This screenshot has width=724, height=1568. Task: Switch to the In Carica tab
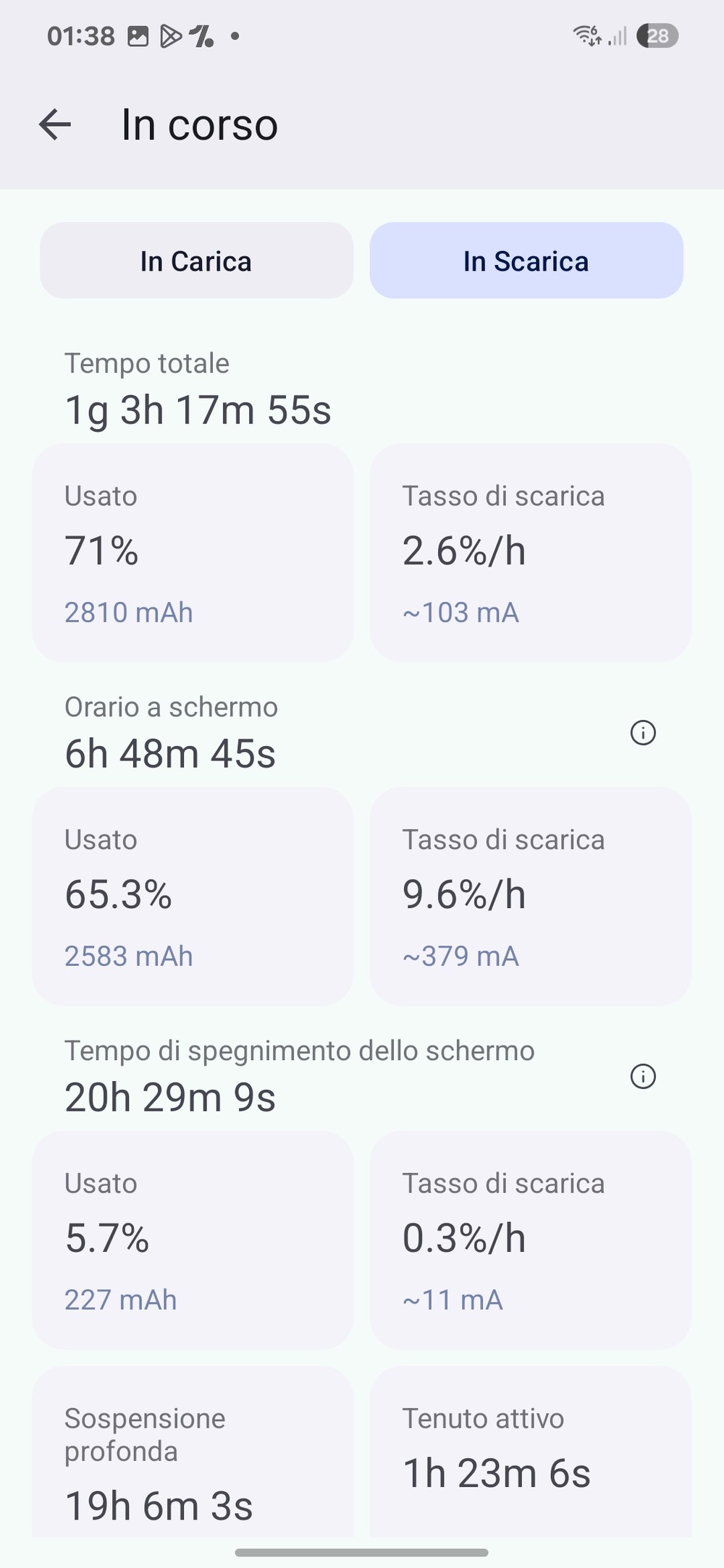[x=196, y=260]
